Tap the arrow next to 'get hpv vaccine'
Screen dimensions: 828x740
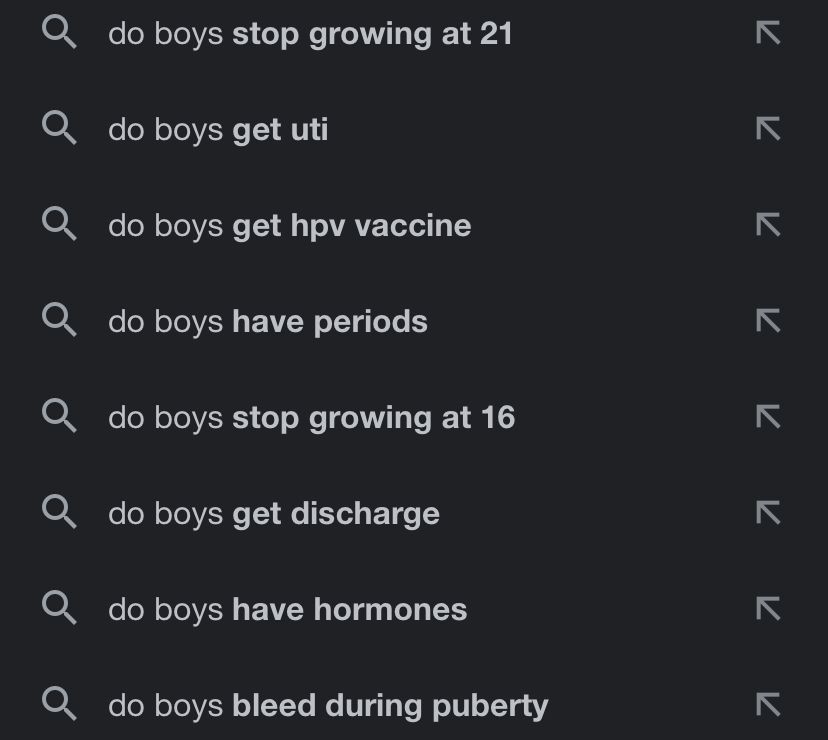click(767, 226)
